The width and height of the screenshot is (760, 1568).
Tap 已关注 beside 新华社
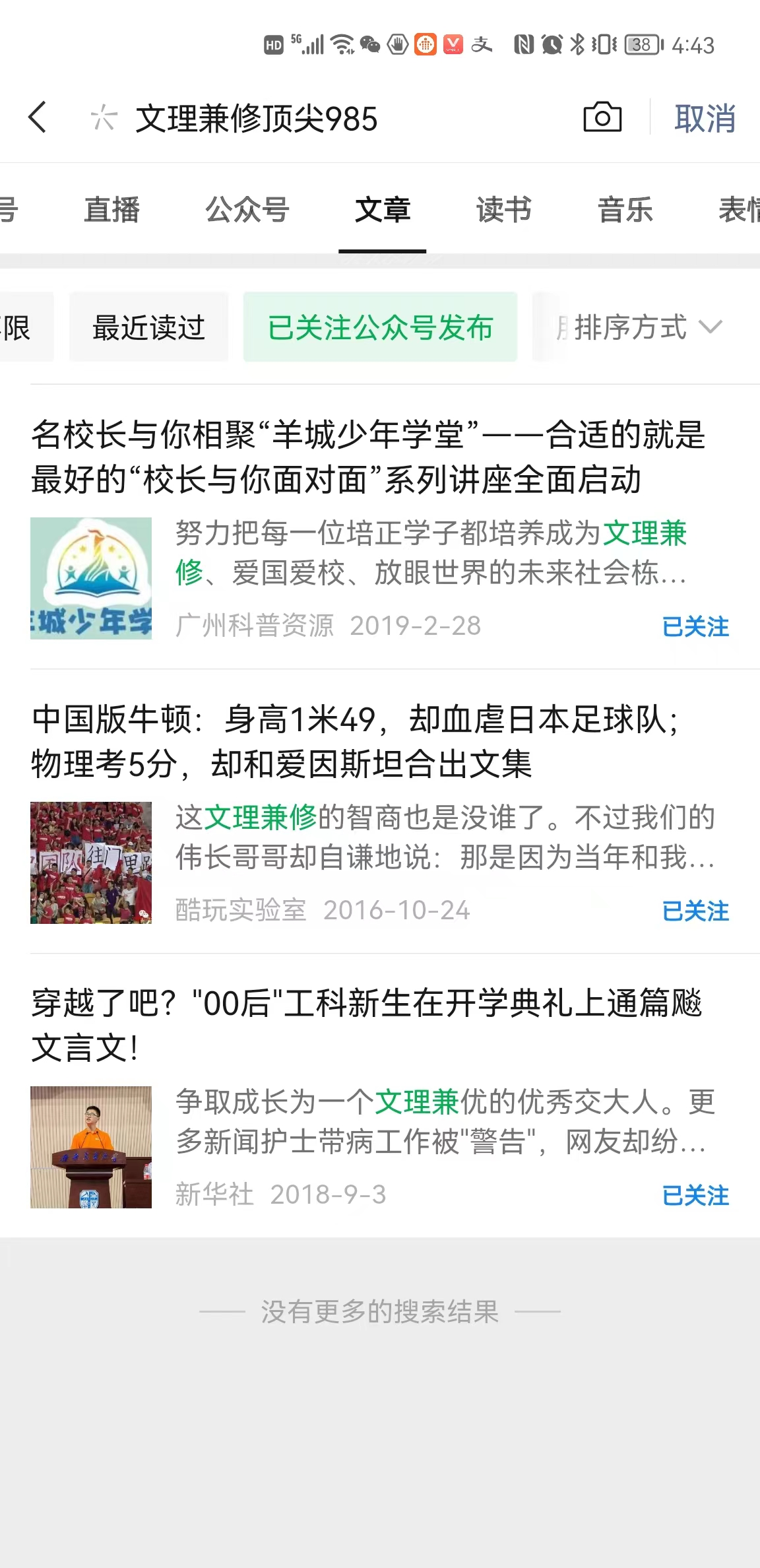tap(695, 1195)
